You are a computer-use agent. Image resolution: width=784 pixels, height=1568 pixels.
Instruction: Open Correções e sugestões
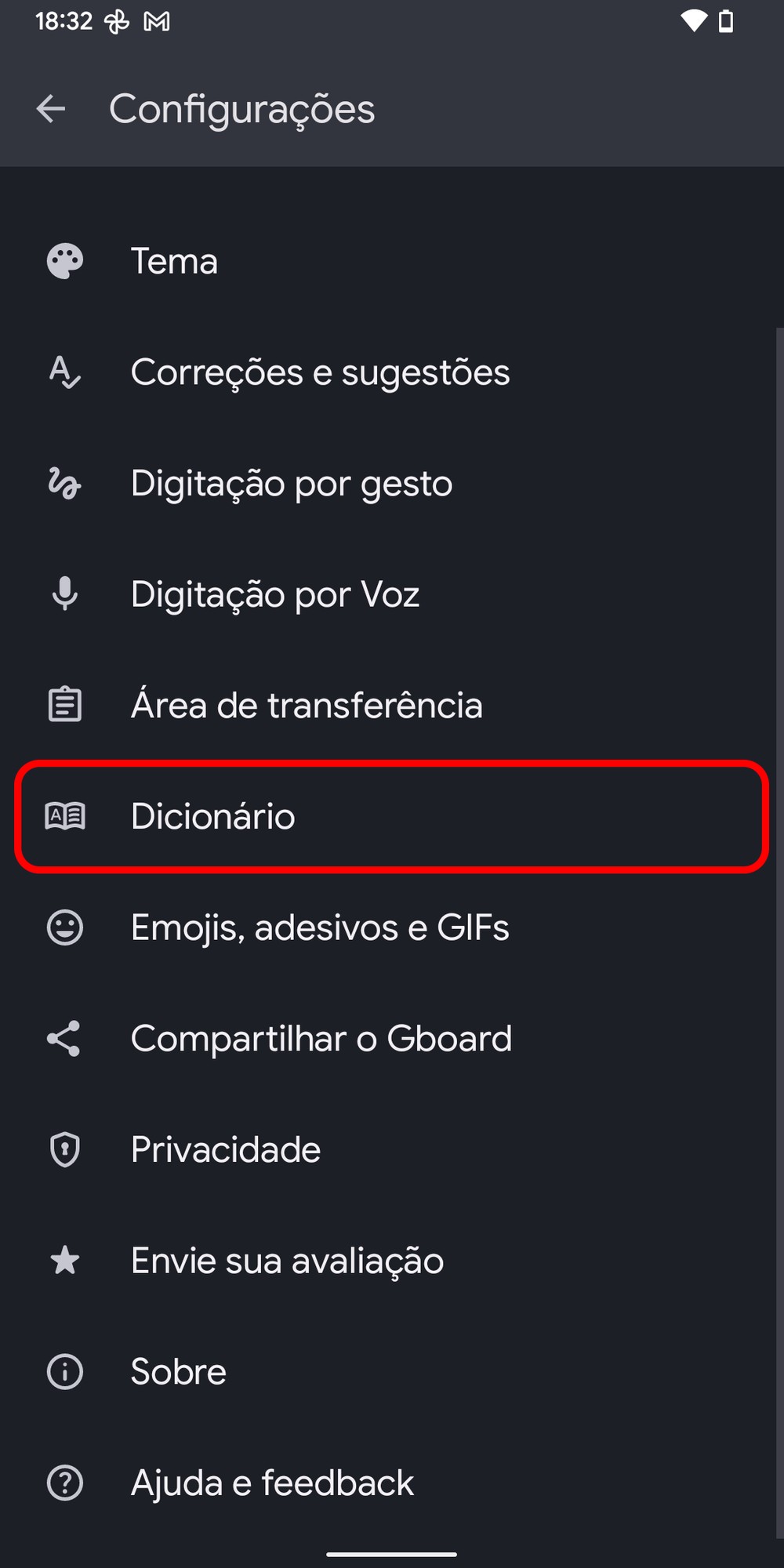coord(320,372)
